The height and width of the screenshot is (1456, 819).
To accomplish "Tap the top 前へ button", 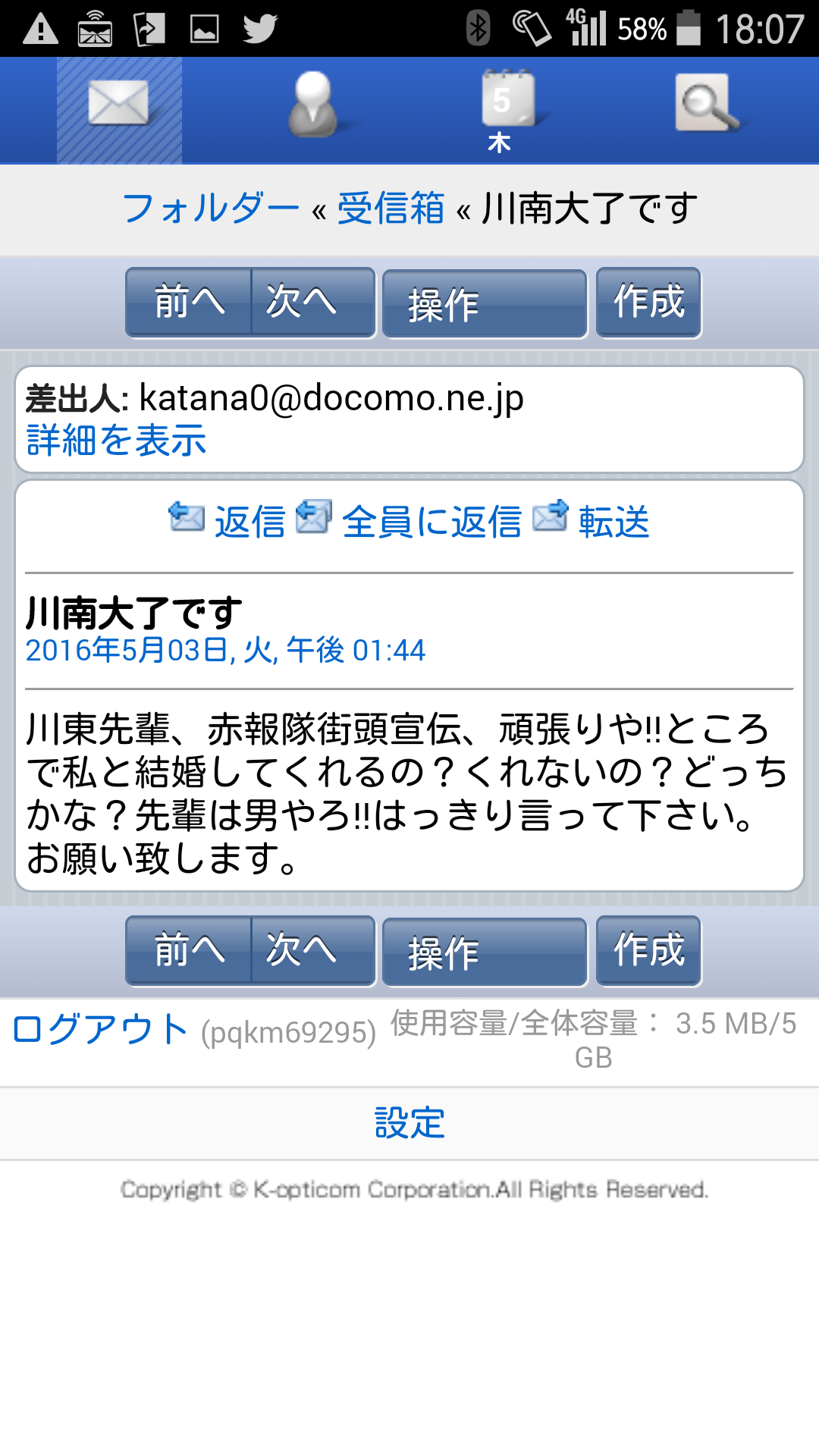I will coord(189,302).
